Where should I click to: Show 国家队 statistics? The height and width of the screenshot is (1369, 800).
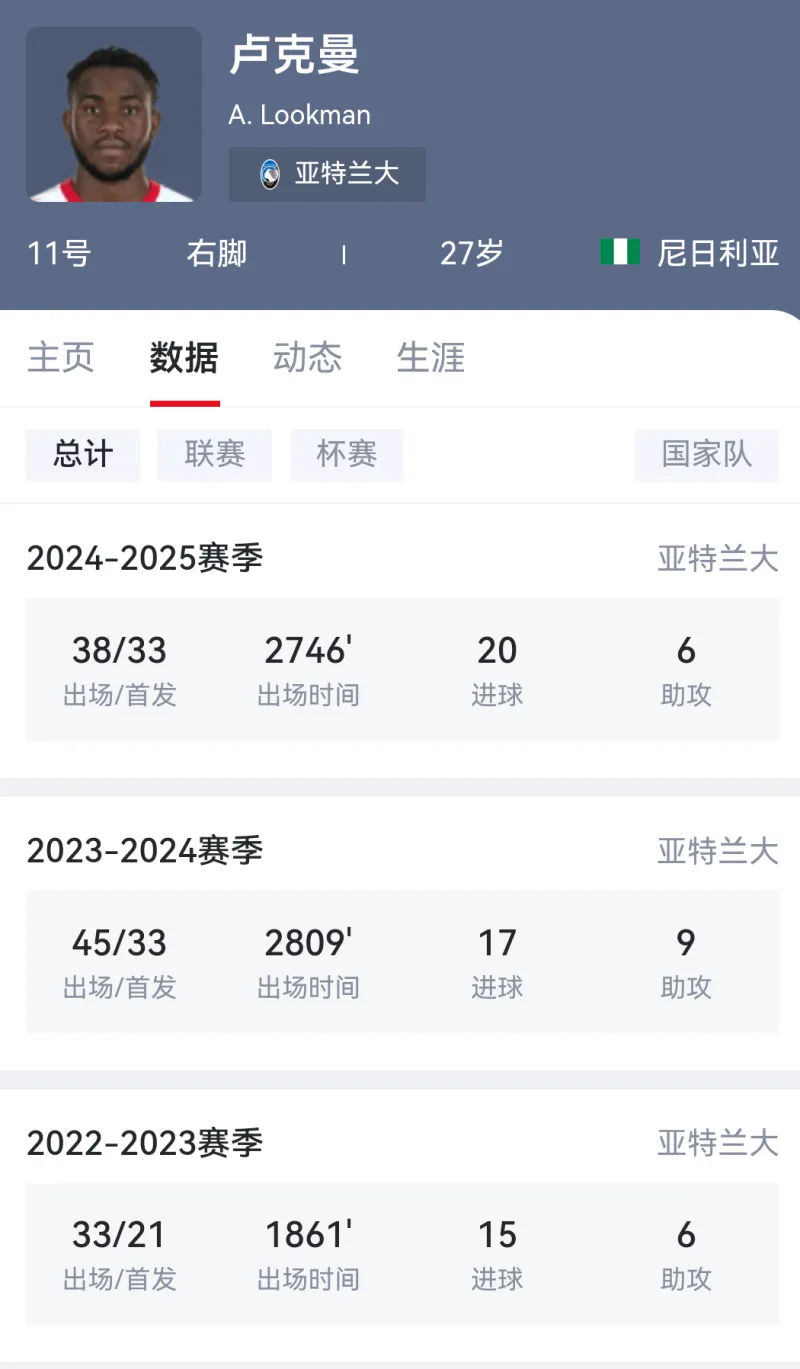707,455
